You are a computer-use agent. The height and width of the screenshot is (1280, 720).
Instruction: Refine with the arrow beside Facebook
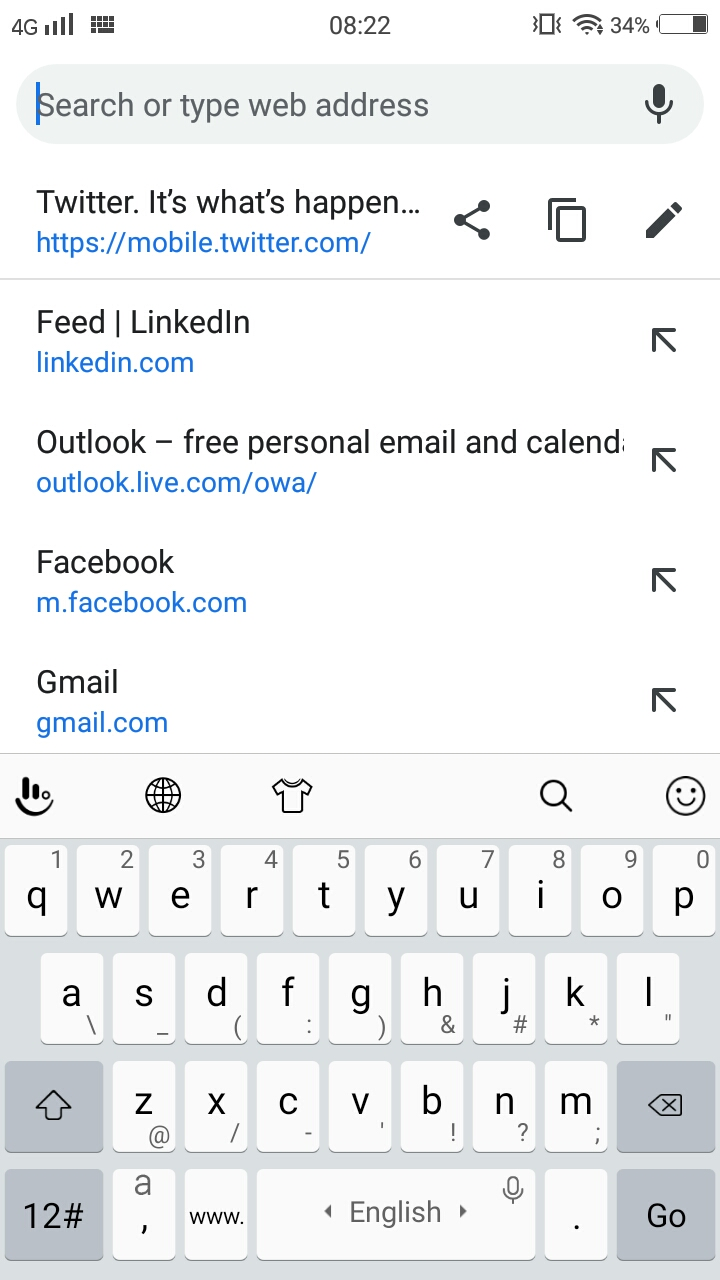point(664,581)
